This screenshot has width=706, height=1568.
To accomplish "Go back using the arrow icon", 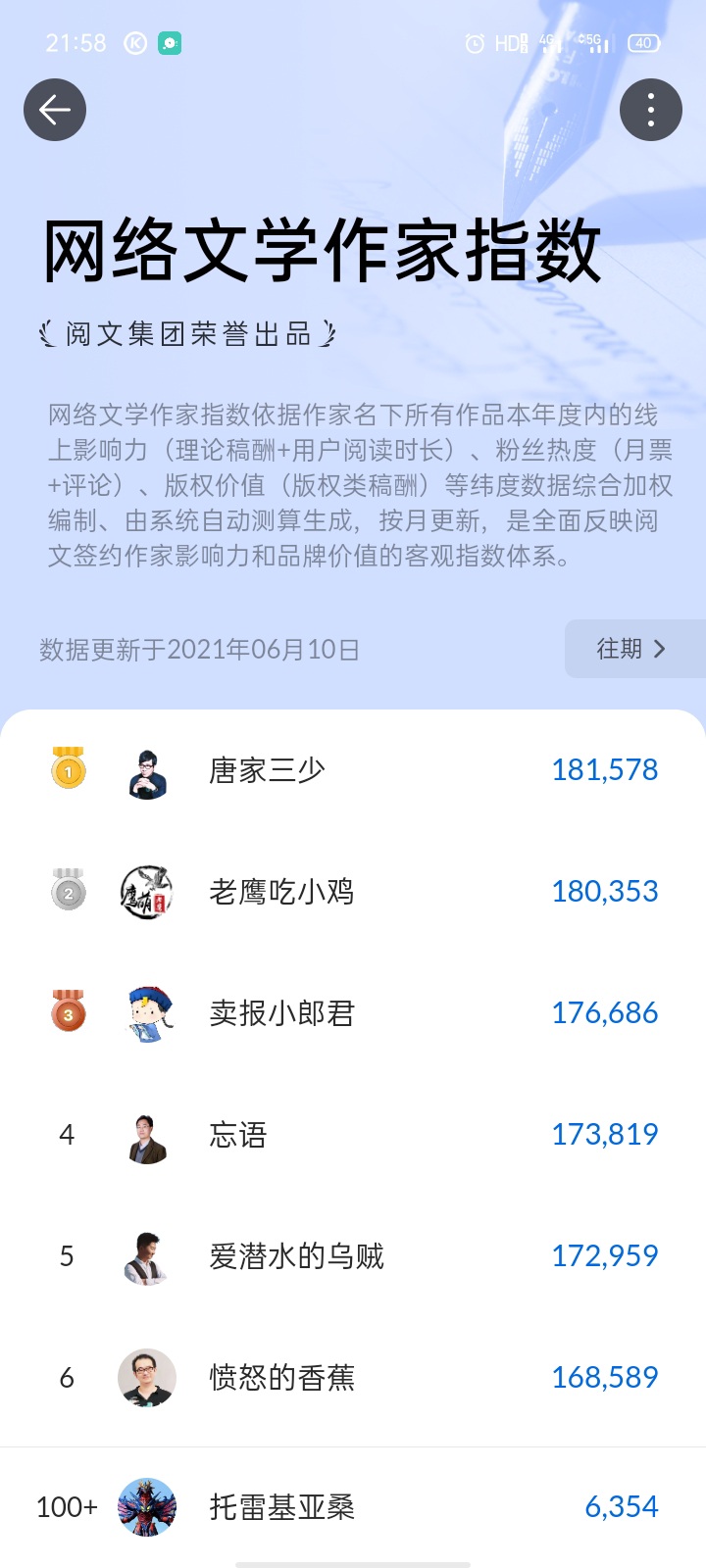I will pyautogui.click(x=55, y=110).
